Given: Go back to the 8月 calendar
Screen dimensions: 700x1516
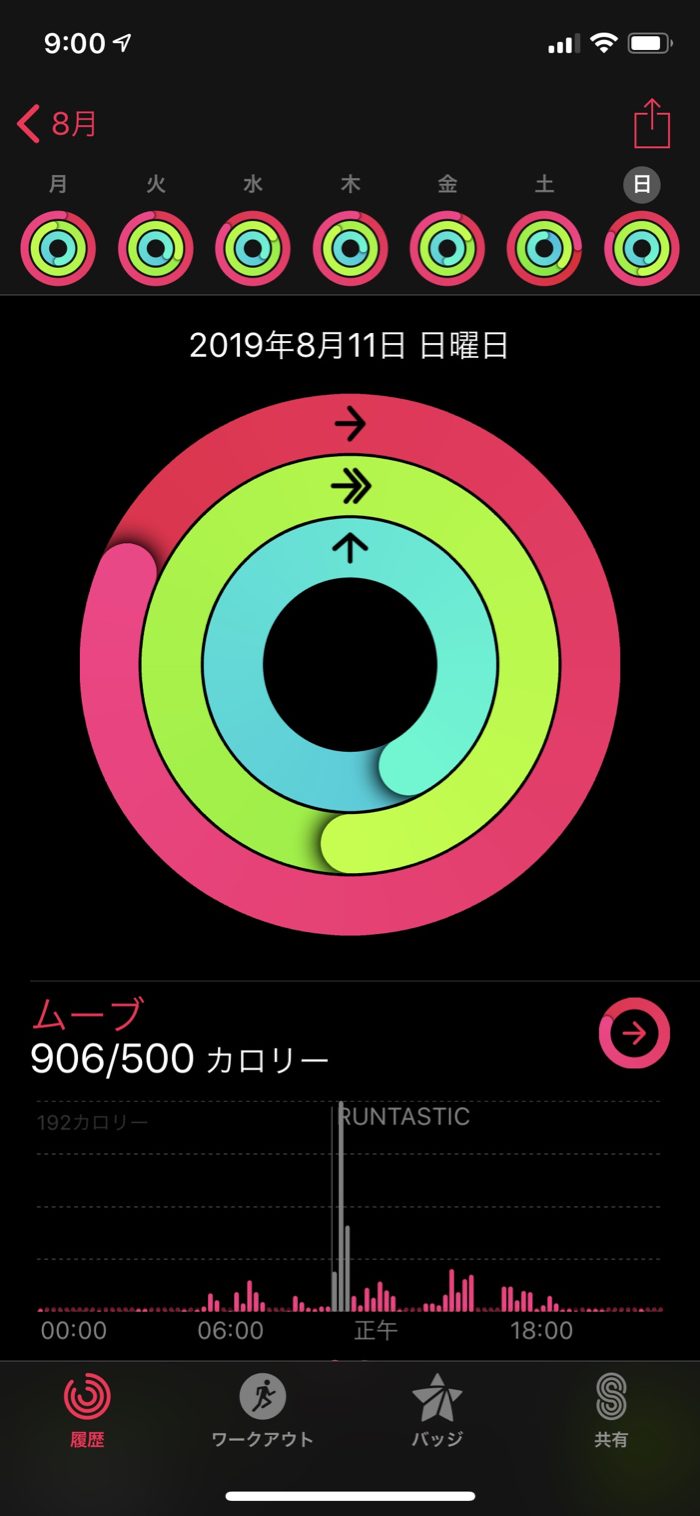Looking at the screenshot, I should click(58, 124).
